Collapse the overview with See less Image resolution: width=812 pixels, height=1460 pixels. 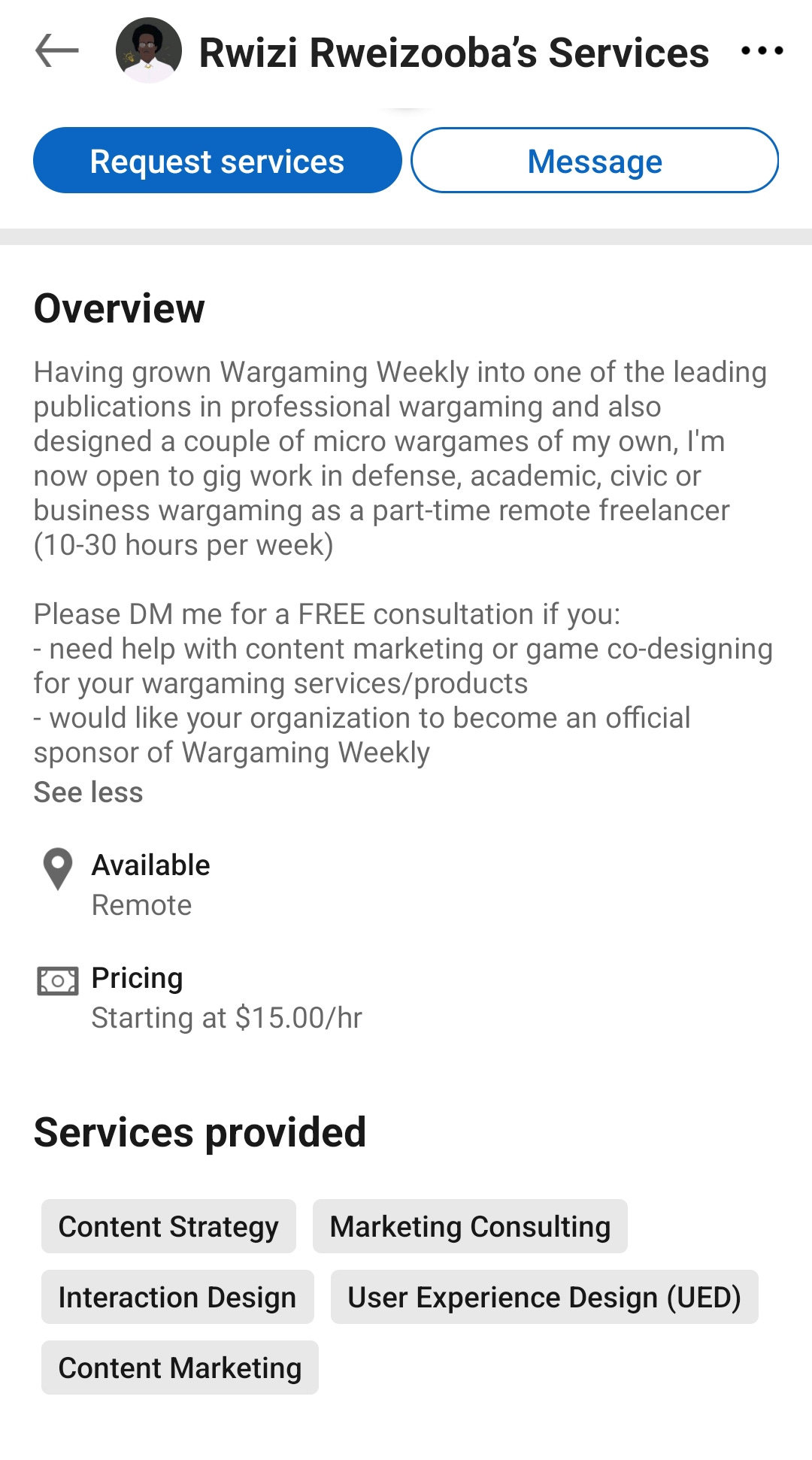tap(88, 792)
